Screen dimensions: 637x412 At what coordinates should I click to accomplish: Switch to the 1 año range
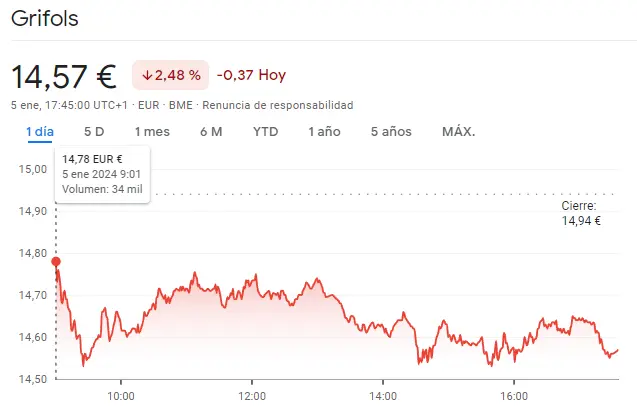(x=324, y=132)
